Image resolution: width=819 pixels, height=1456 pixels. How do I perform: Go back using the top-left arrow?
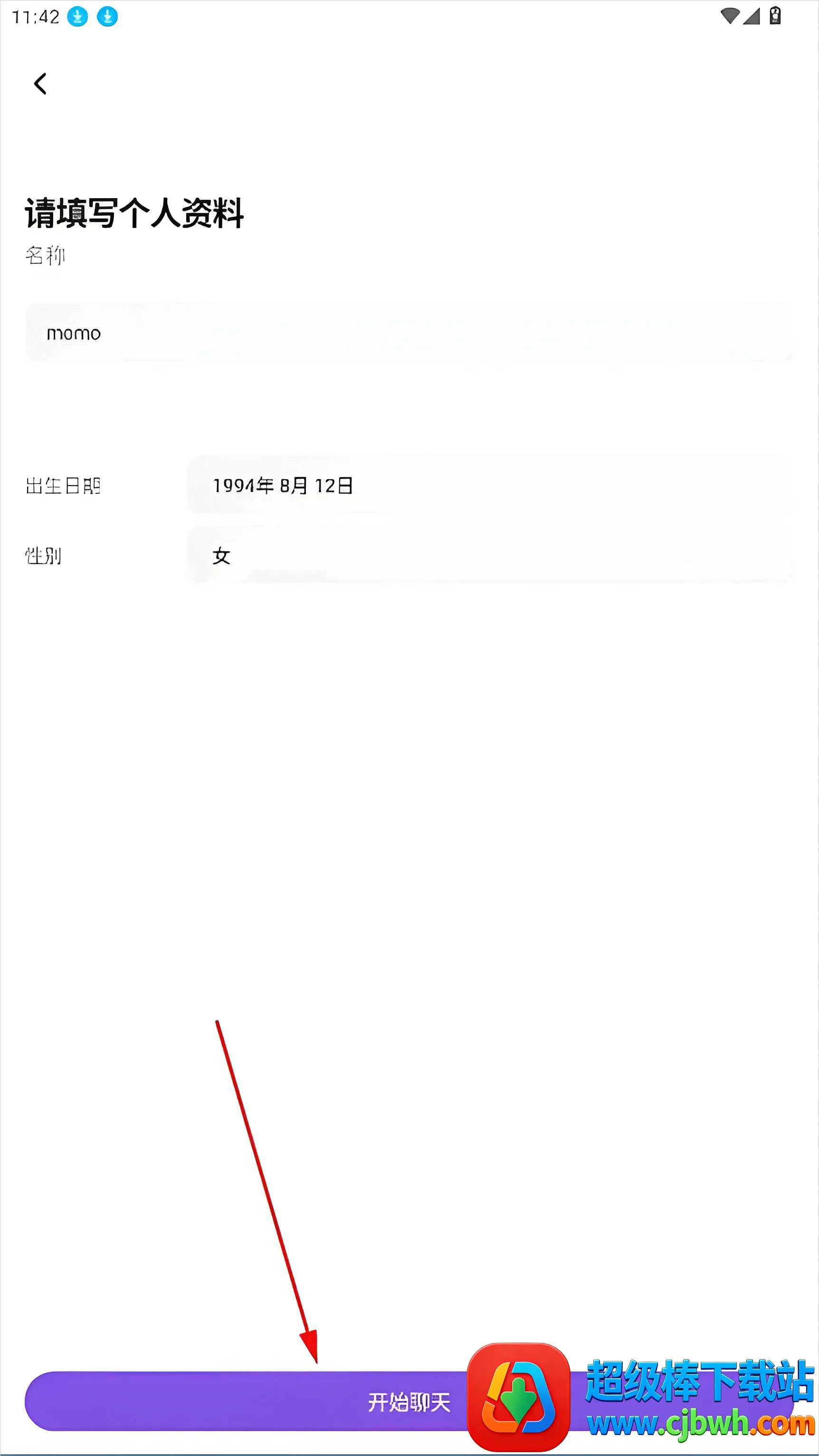pyautogui.click(x=40, y=84)
